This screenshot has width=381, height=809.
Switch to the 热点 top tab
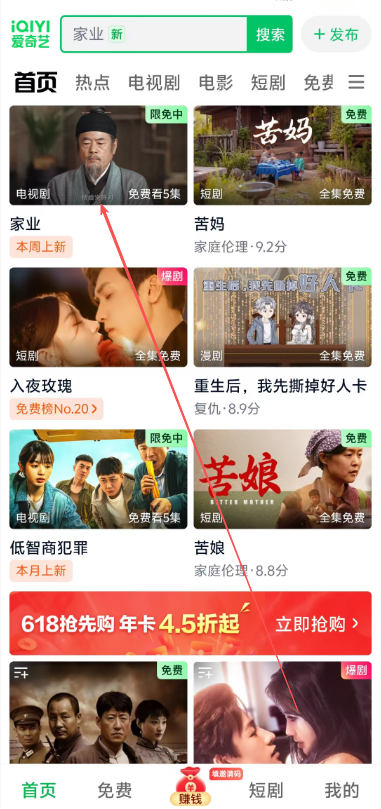(x=93, y=83)
